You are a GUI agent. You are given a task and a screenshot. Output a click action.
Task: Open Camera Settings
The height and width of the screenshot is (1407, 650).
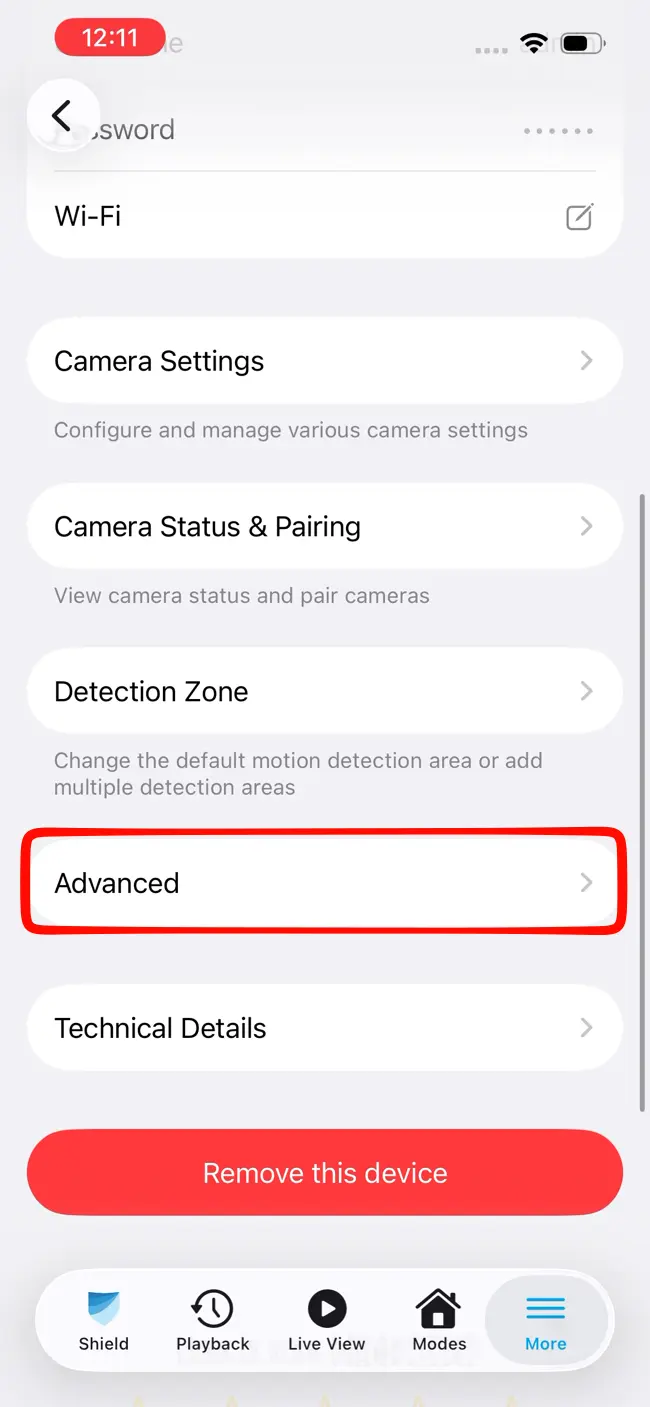coord(325,361)
